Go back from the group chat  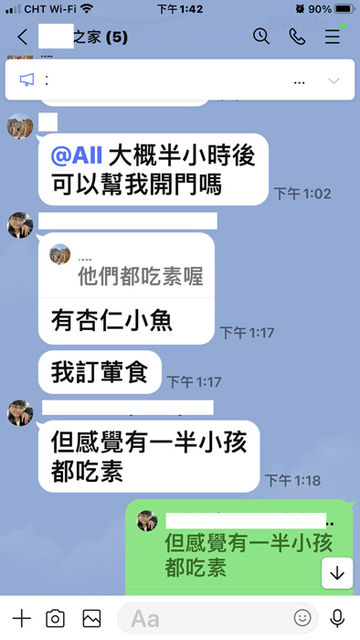(22, 37)
